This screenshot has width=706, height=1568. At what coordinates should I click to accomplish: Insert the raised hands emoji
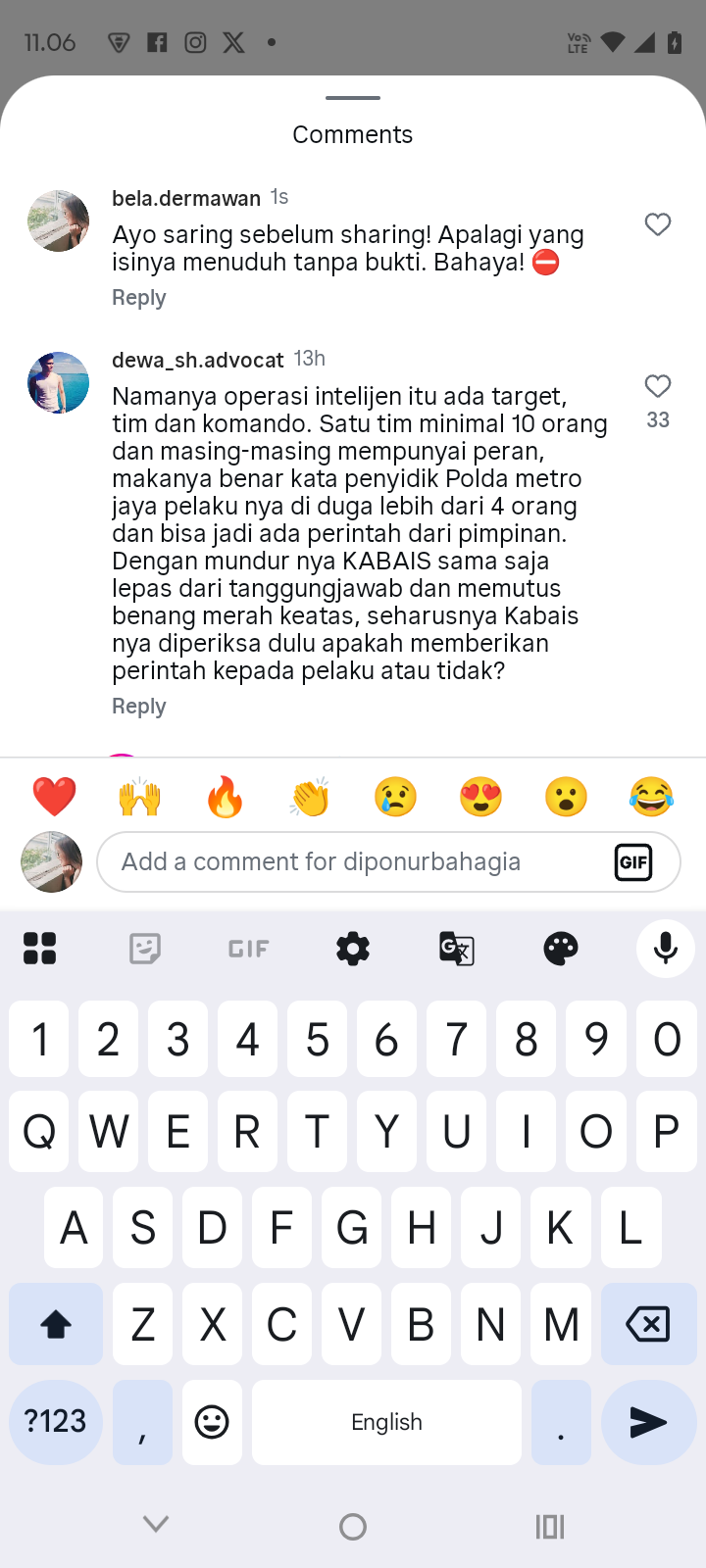140,797
